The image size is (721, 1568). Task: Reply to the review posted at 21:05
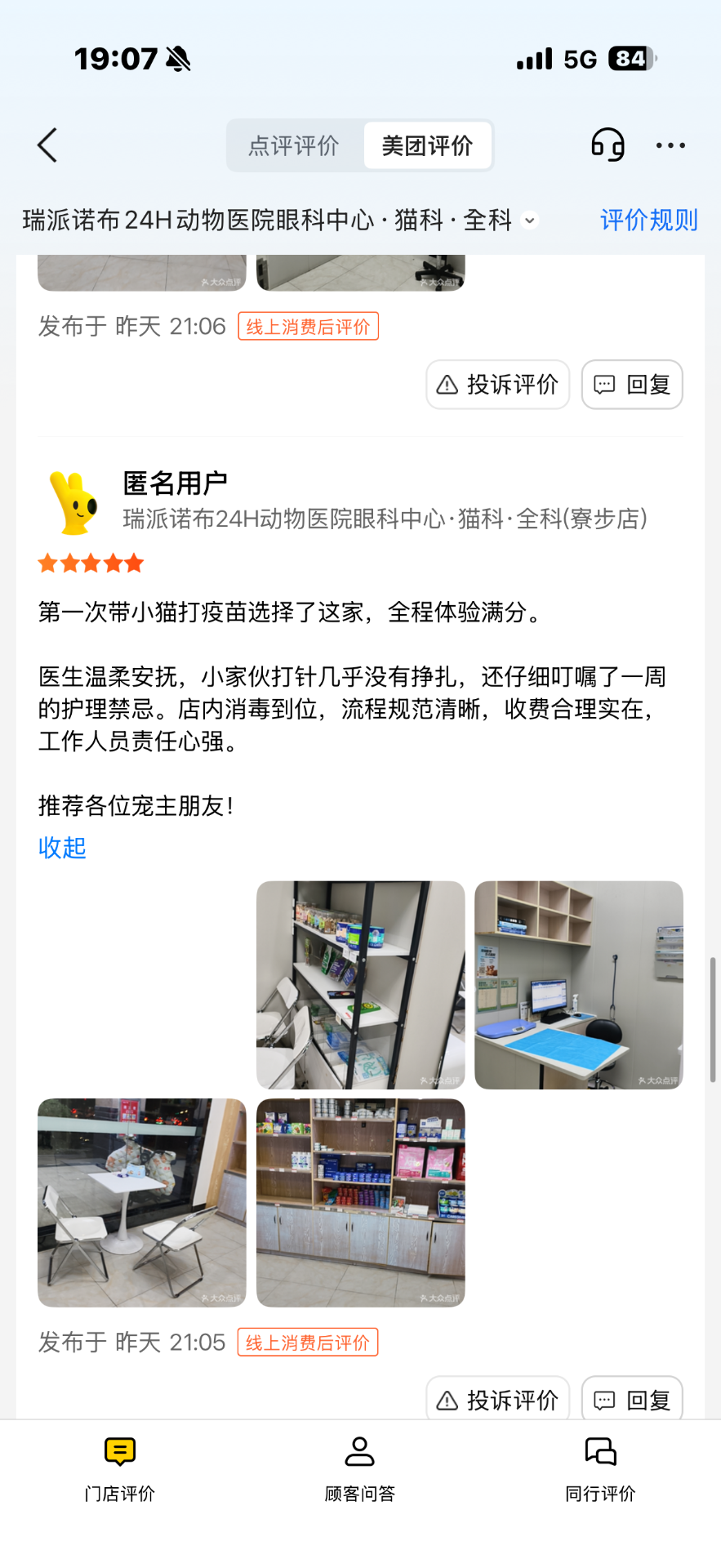click(632, 1400)
